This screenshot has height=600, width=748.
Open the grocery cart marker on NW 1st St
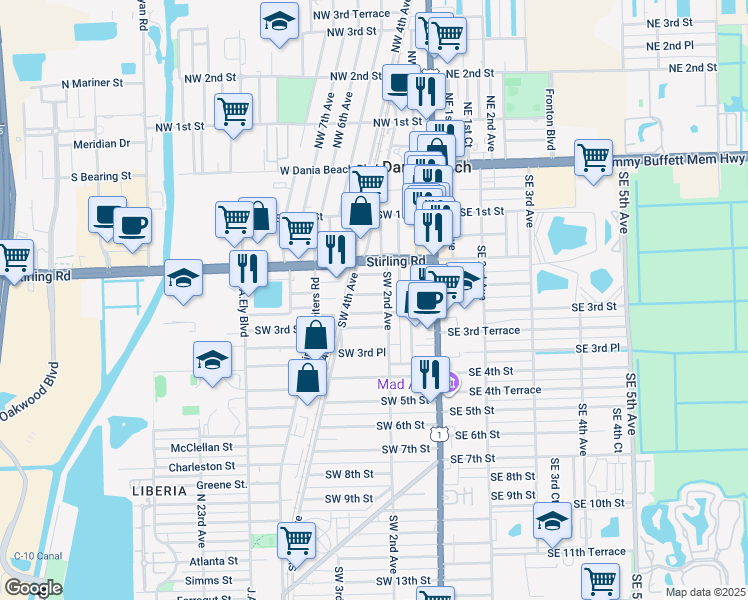coord(233,111)
